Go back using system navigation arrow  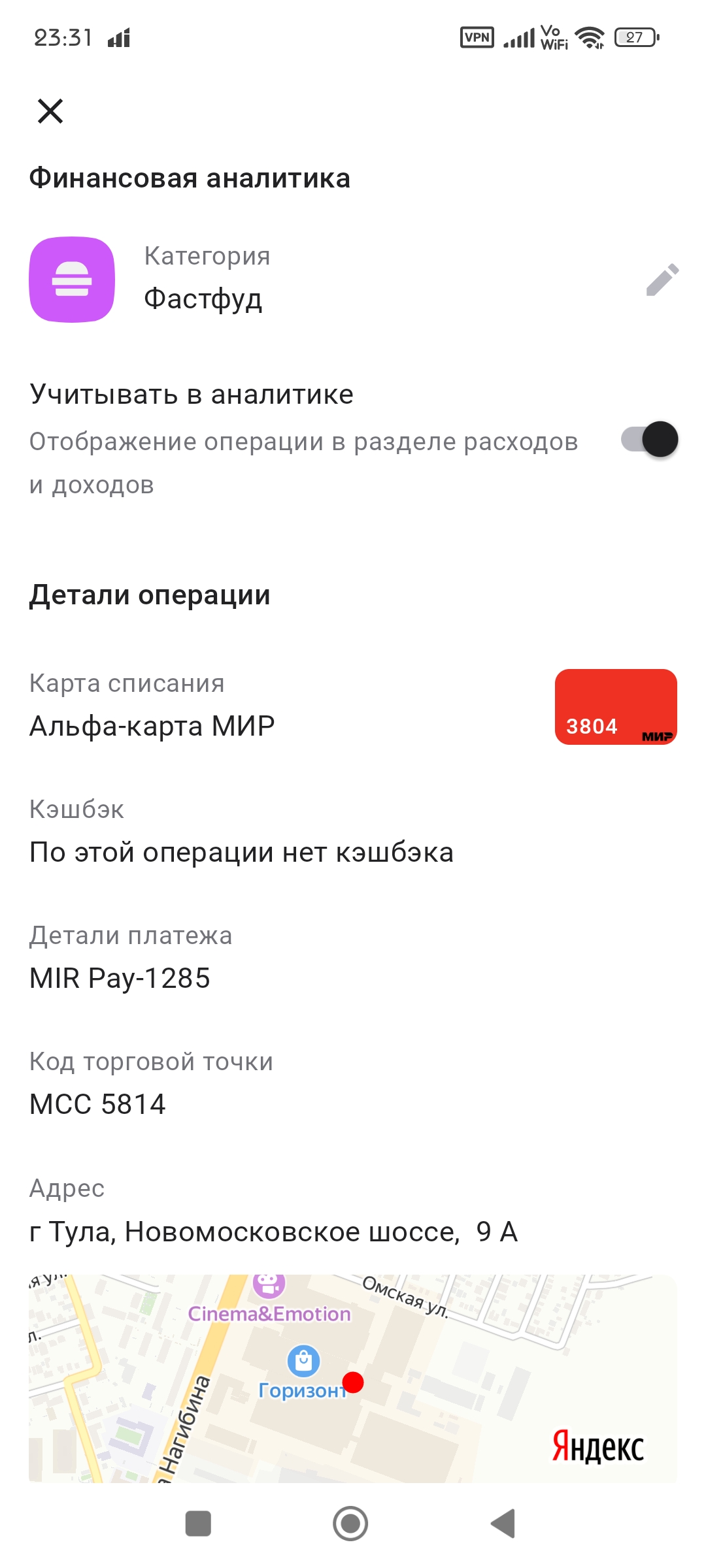point(503,1524)
